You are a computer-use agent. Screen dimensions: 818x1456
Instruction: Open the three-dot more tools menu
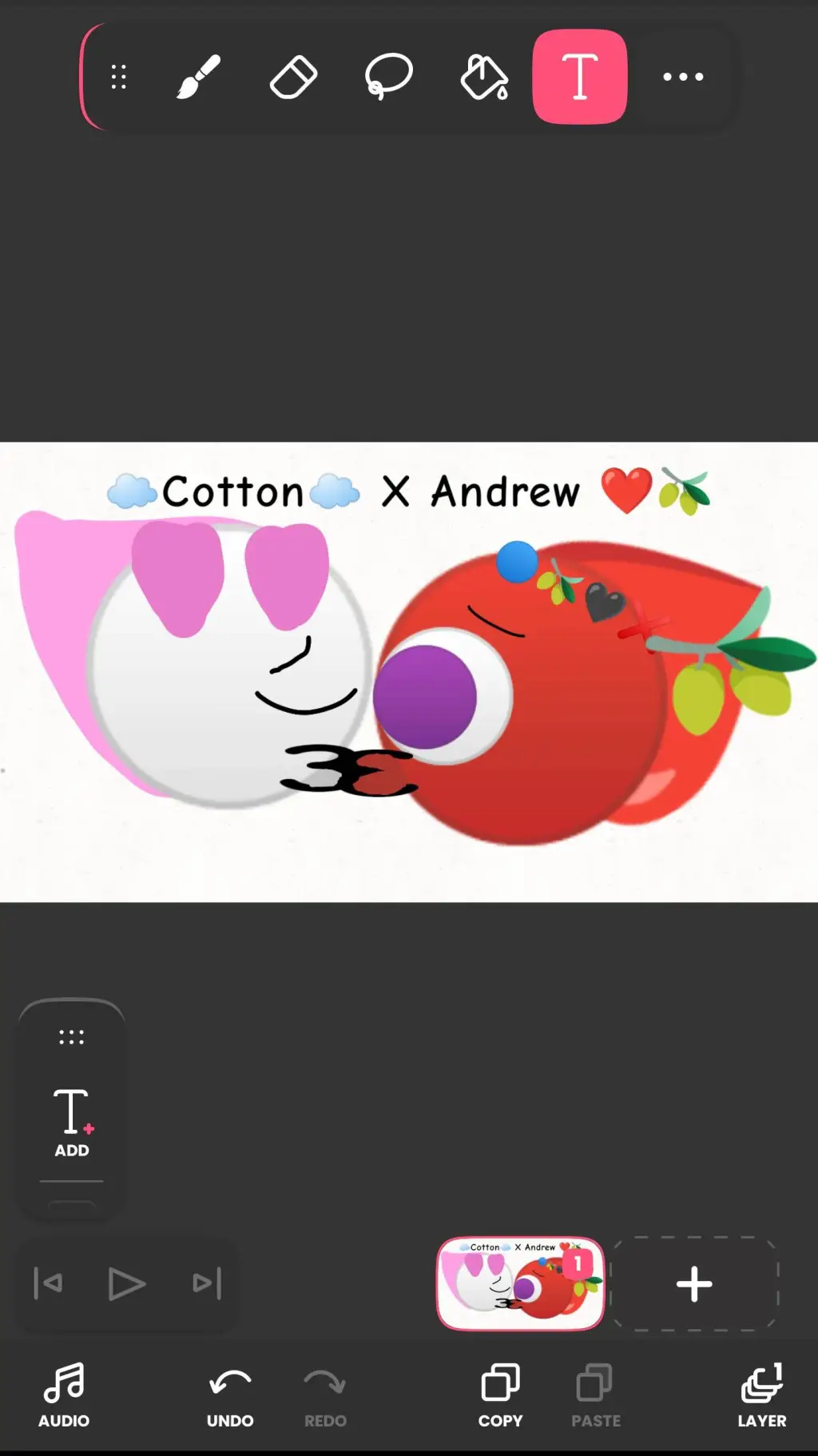click(x=683, y=78)
